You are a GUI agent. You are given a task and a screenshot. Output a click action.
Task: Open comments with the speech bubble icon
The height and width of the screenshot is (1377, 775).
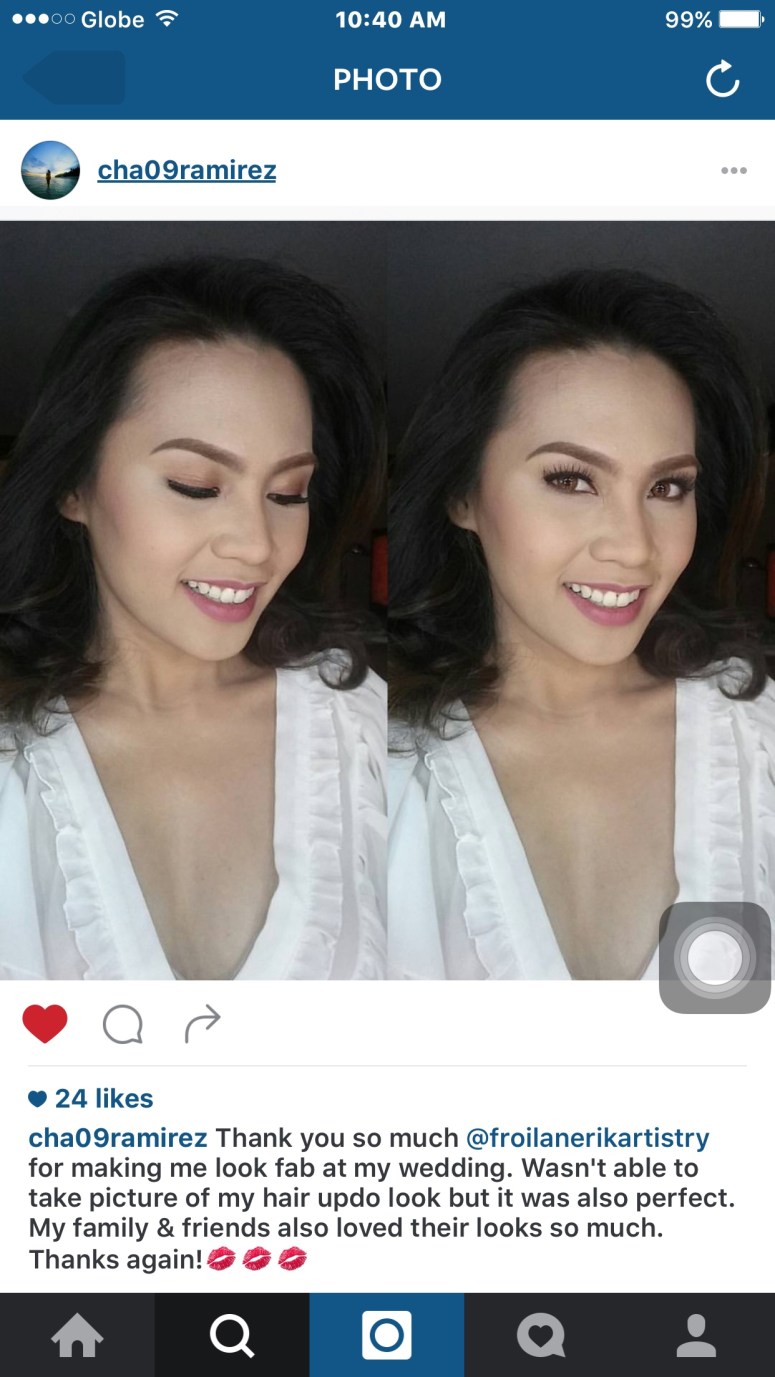(x=123, y=1024)
